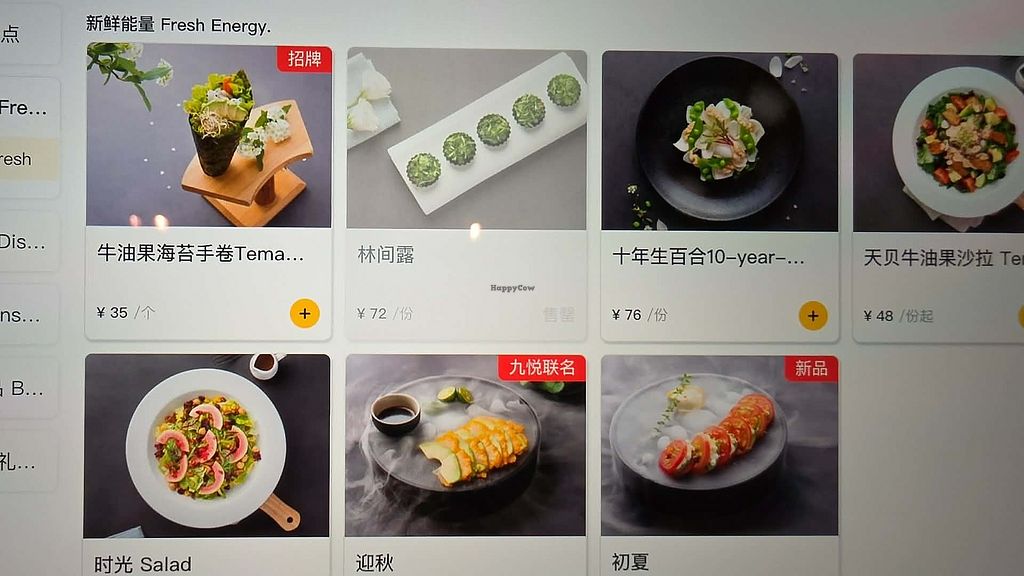Open the 时光 Salad dish card
Screen dimensions: 1024x576
click(x=207, y=445)
